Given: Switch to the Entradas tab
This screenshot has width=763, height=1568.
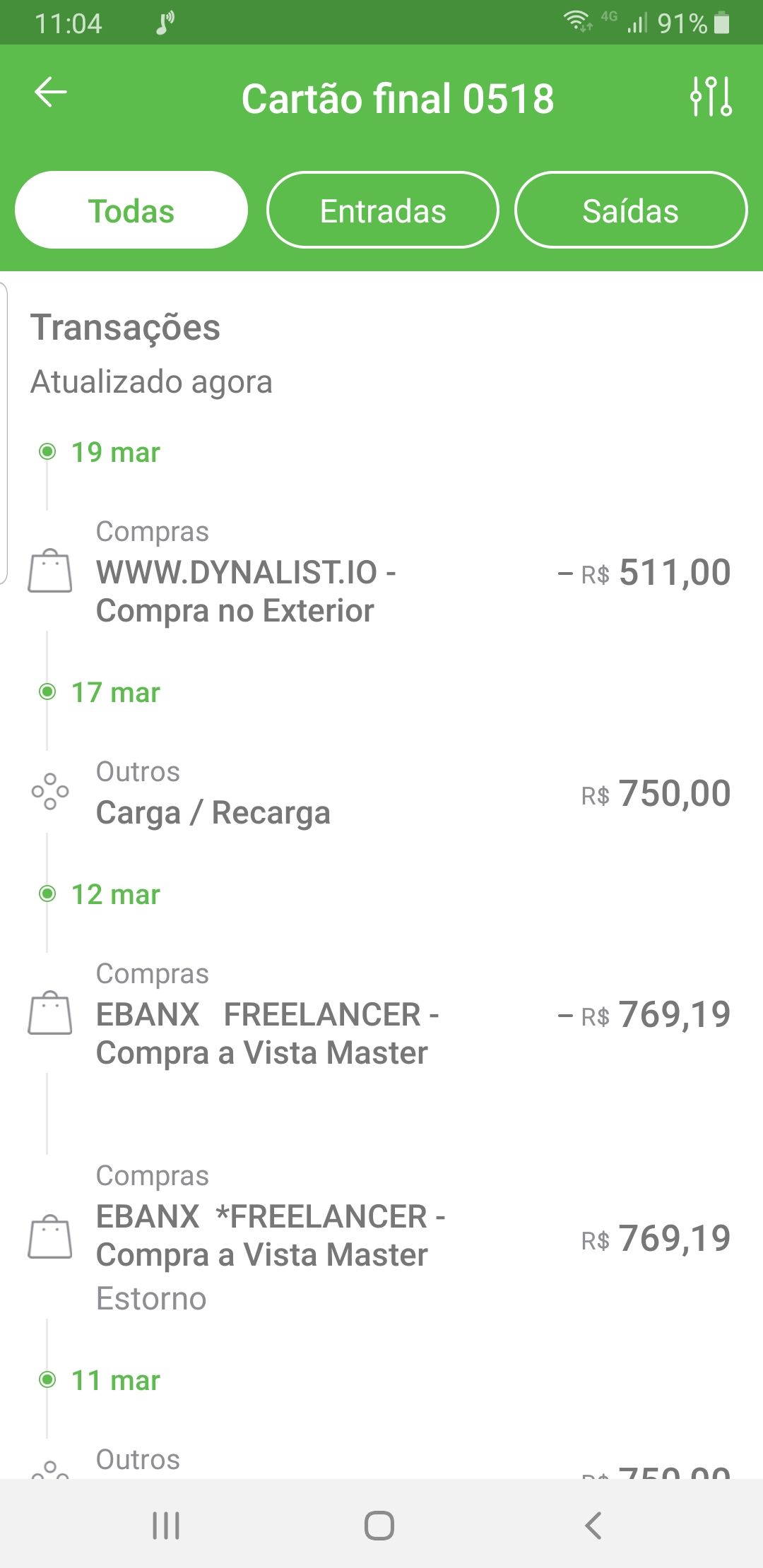Looking at the screenshot, I should [x=382, y=210].
